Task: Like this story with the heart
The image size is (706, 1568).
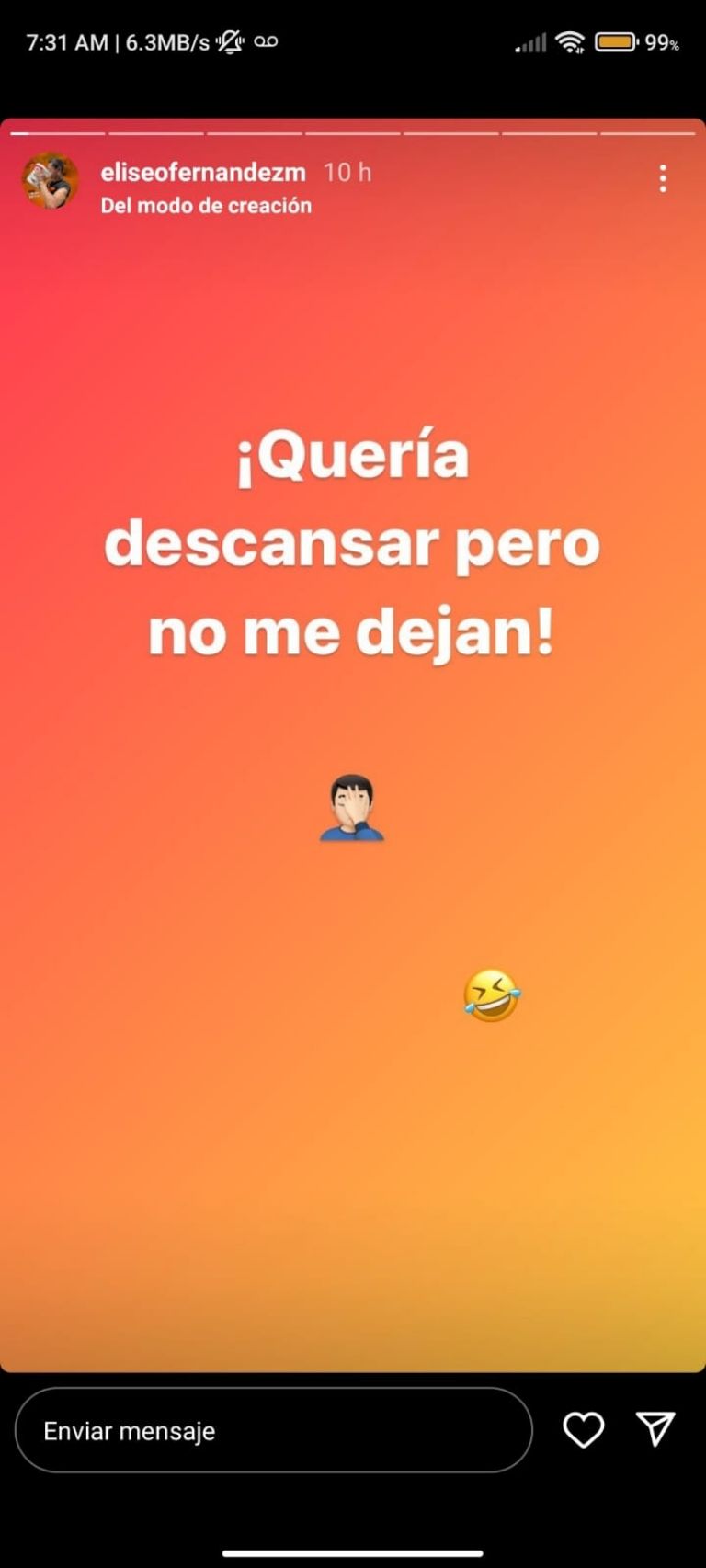Action: pos(583,1430)
